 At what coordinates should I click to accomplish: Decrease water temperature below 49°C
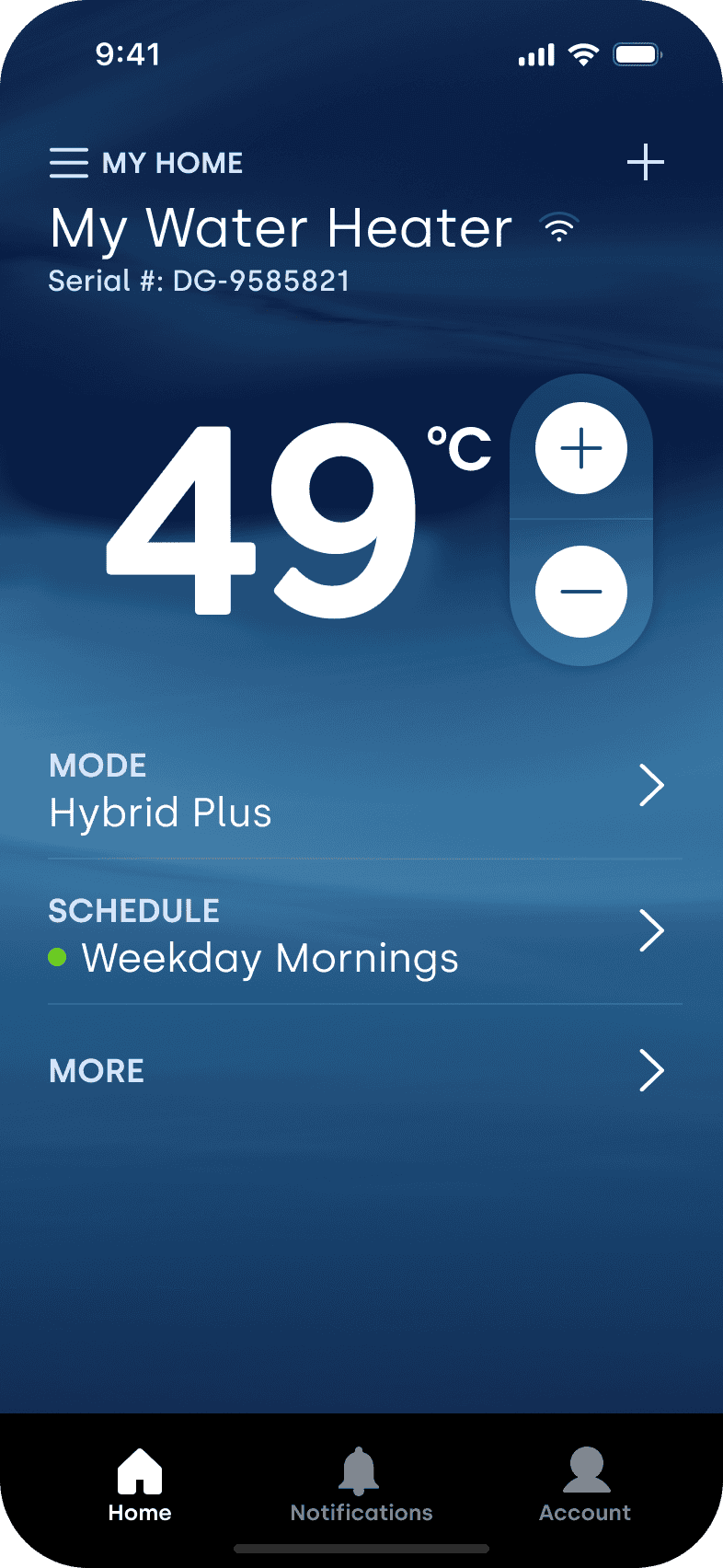[581, 592]
